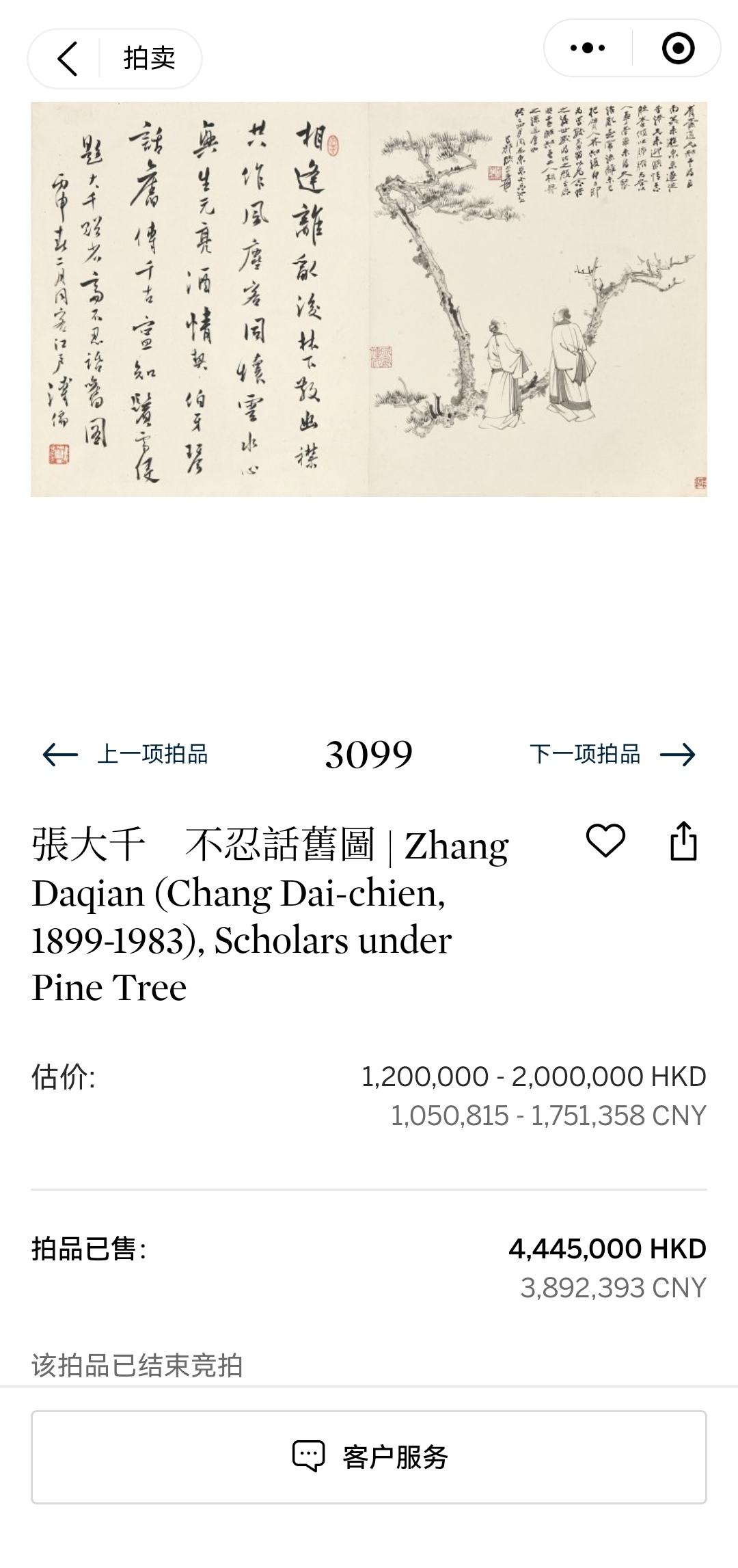Click the 下一项拍品 next lot link
The height and width of the screenshot is (1568, 738).
(x=586, y=754)
